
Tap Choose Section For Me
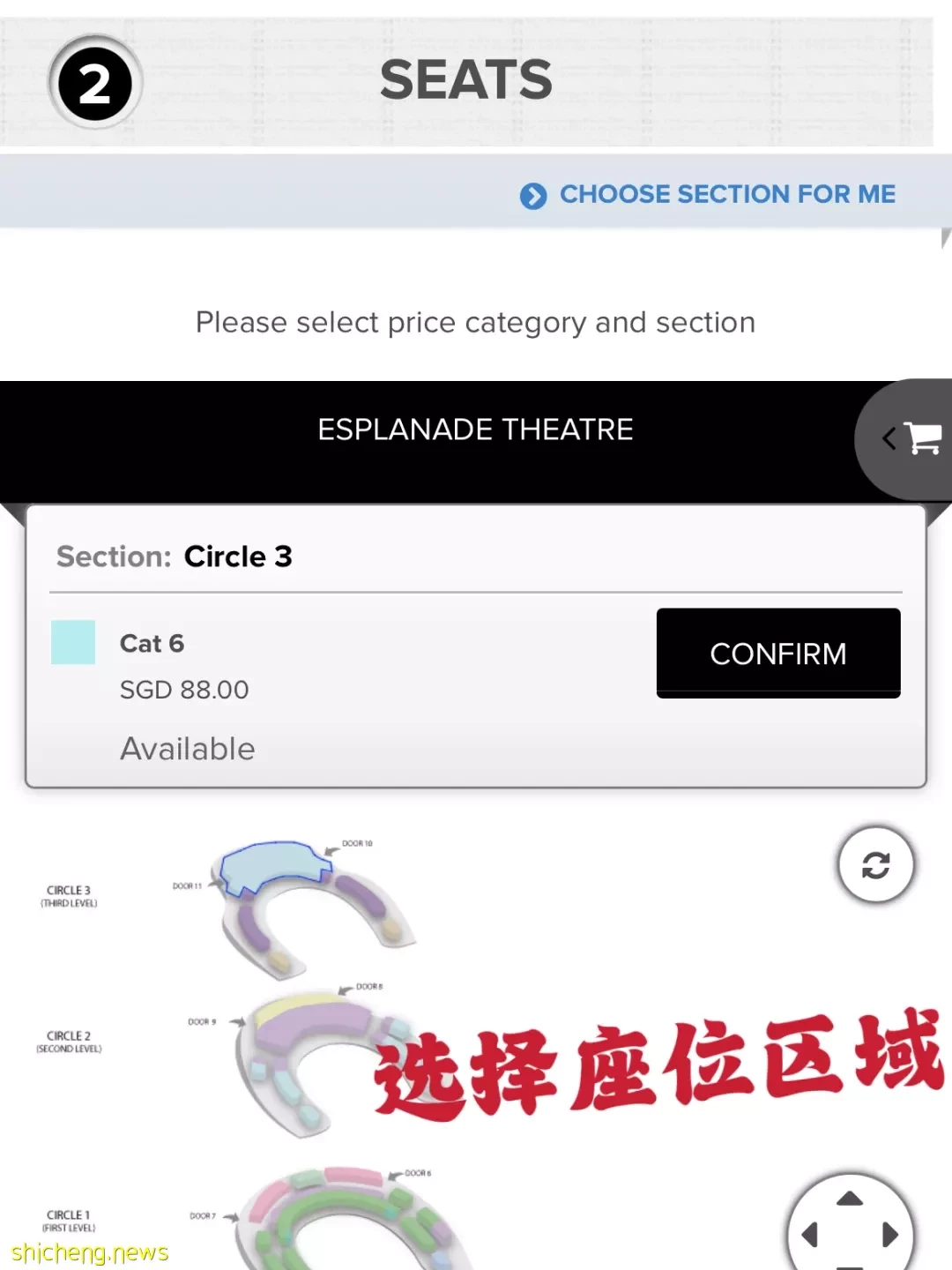click(709, 194)
